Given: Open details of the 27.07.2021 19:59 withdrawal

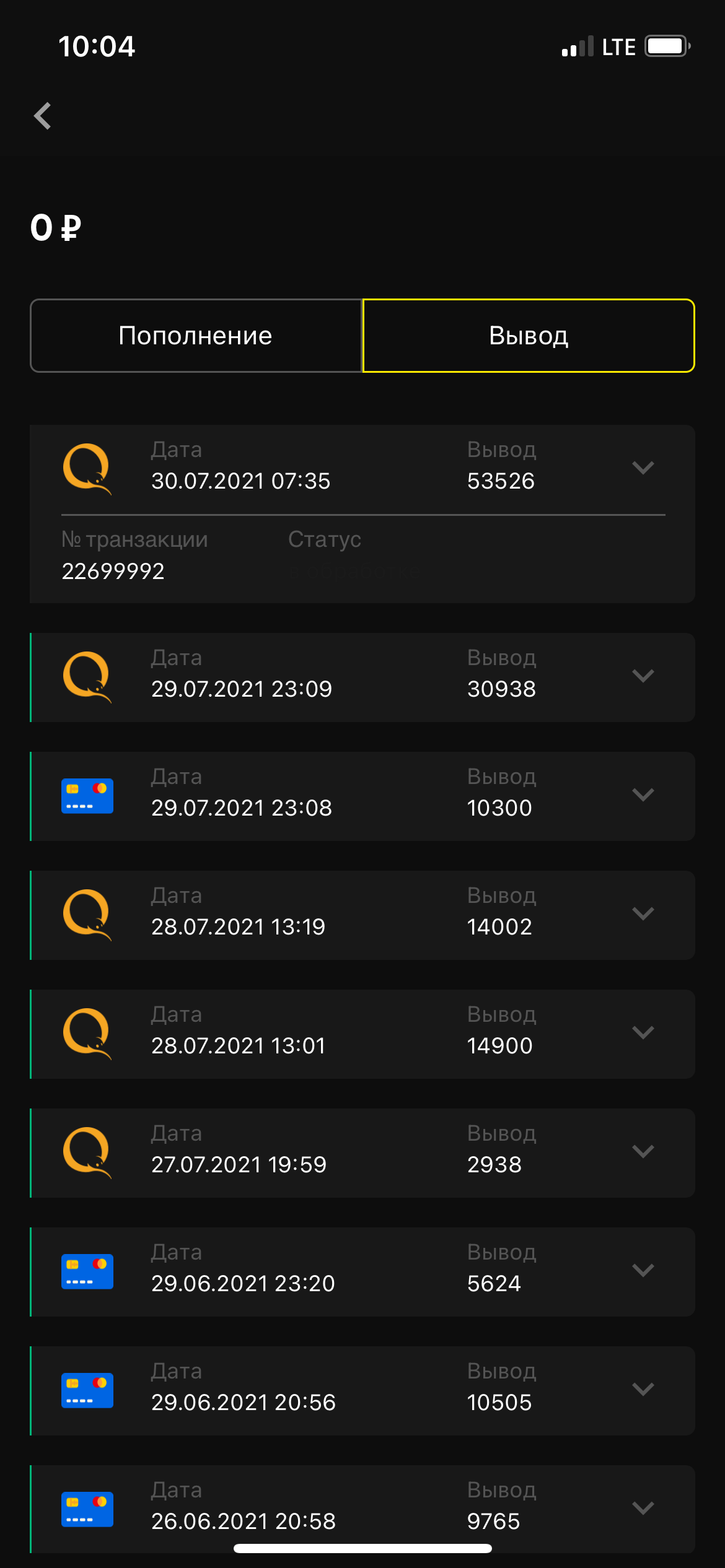Looking at the screenshot, I should [x=643, y=1151].
